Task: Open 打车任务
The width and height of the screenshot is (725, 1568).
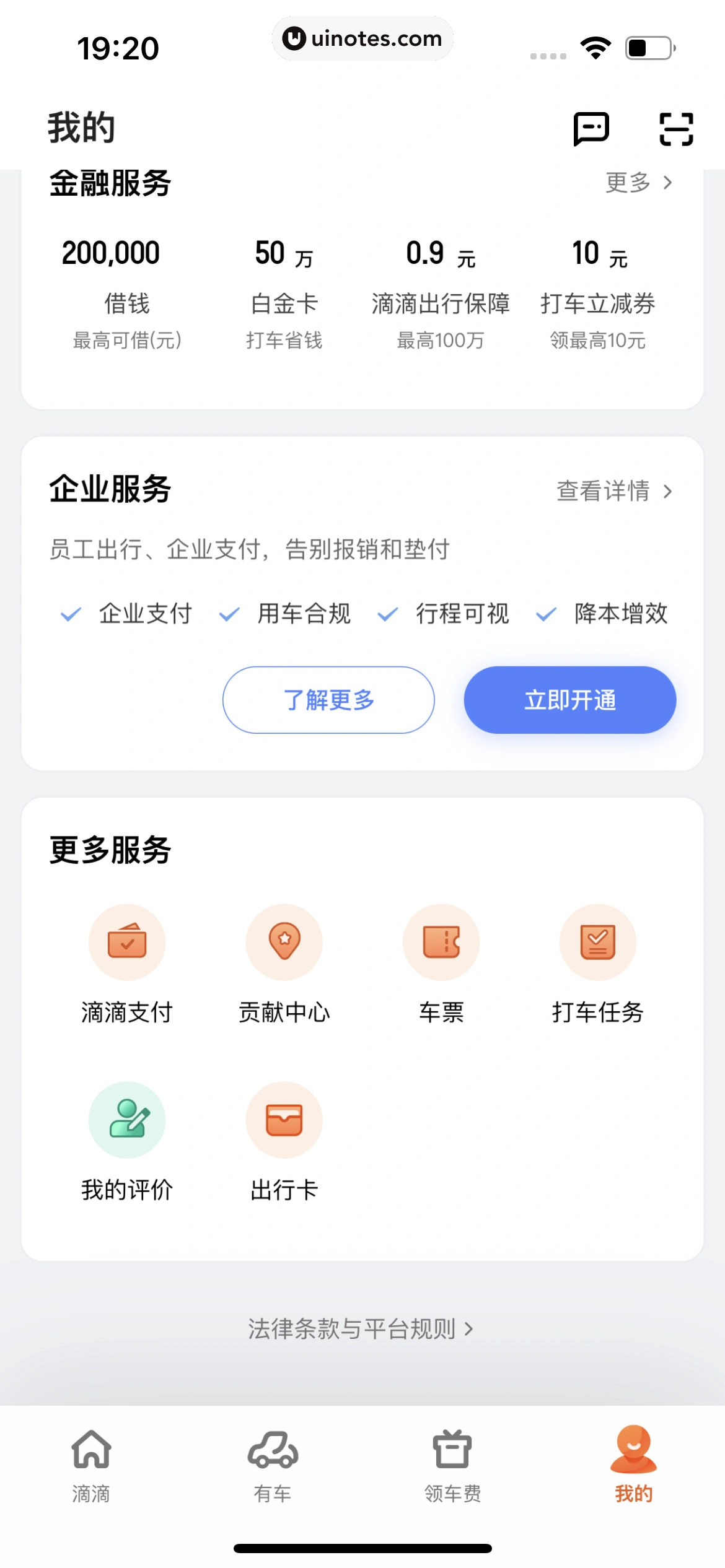Action: tap(598, 963)
